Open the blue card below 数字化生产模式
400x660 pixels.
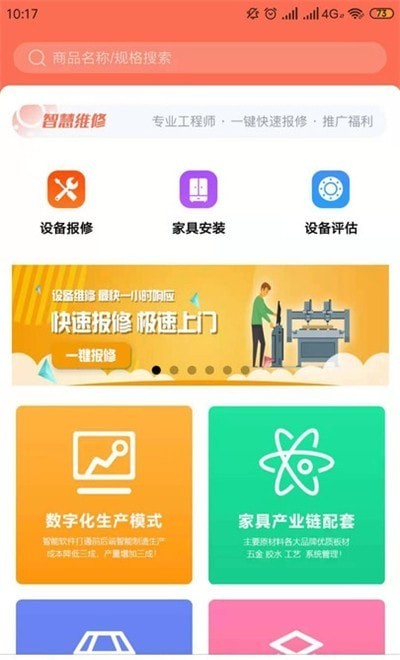104,627
